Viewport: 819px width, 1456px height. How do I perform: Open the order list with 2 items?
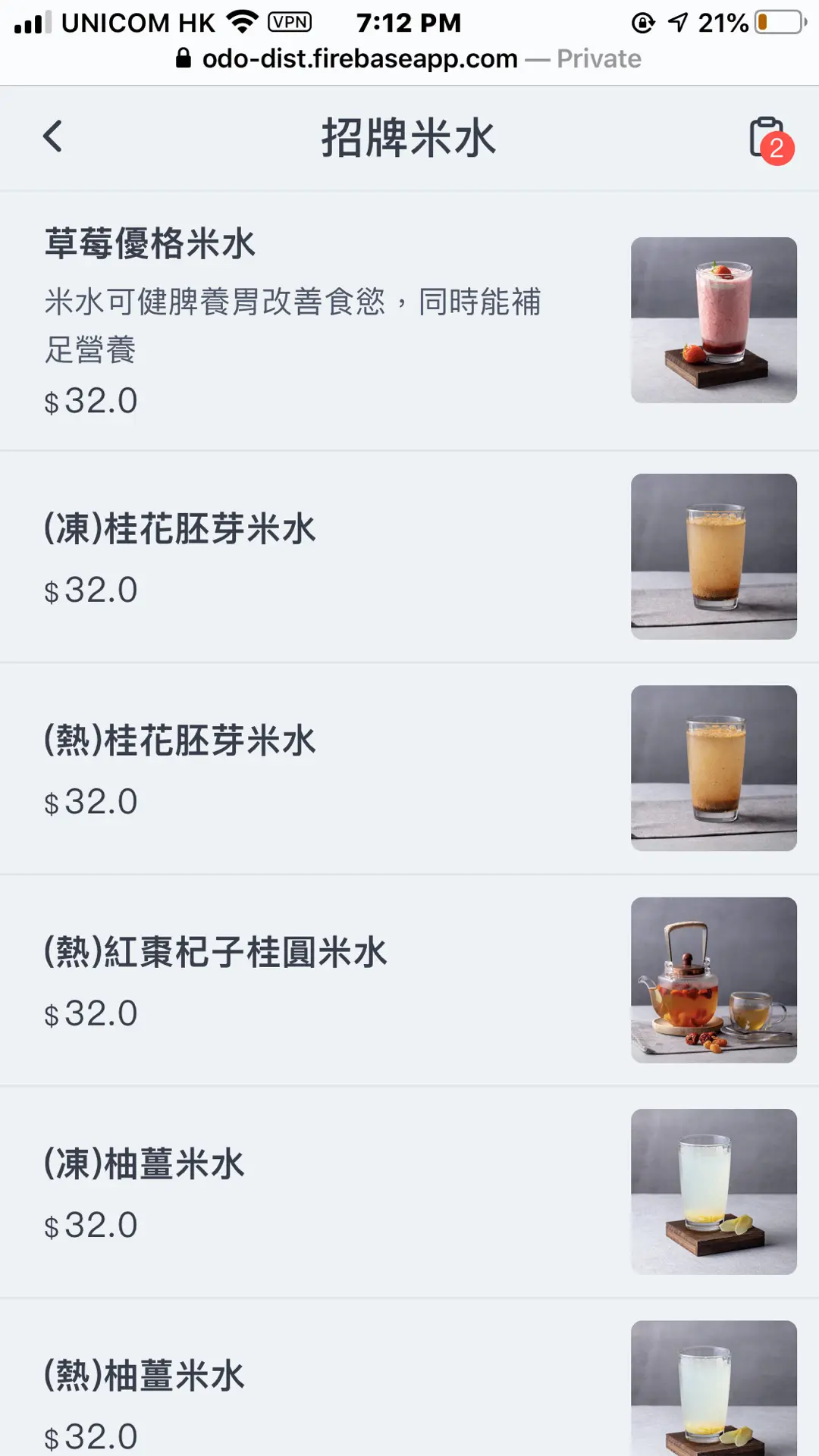pyautogui.click(x=769, y=139)
